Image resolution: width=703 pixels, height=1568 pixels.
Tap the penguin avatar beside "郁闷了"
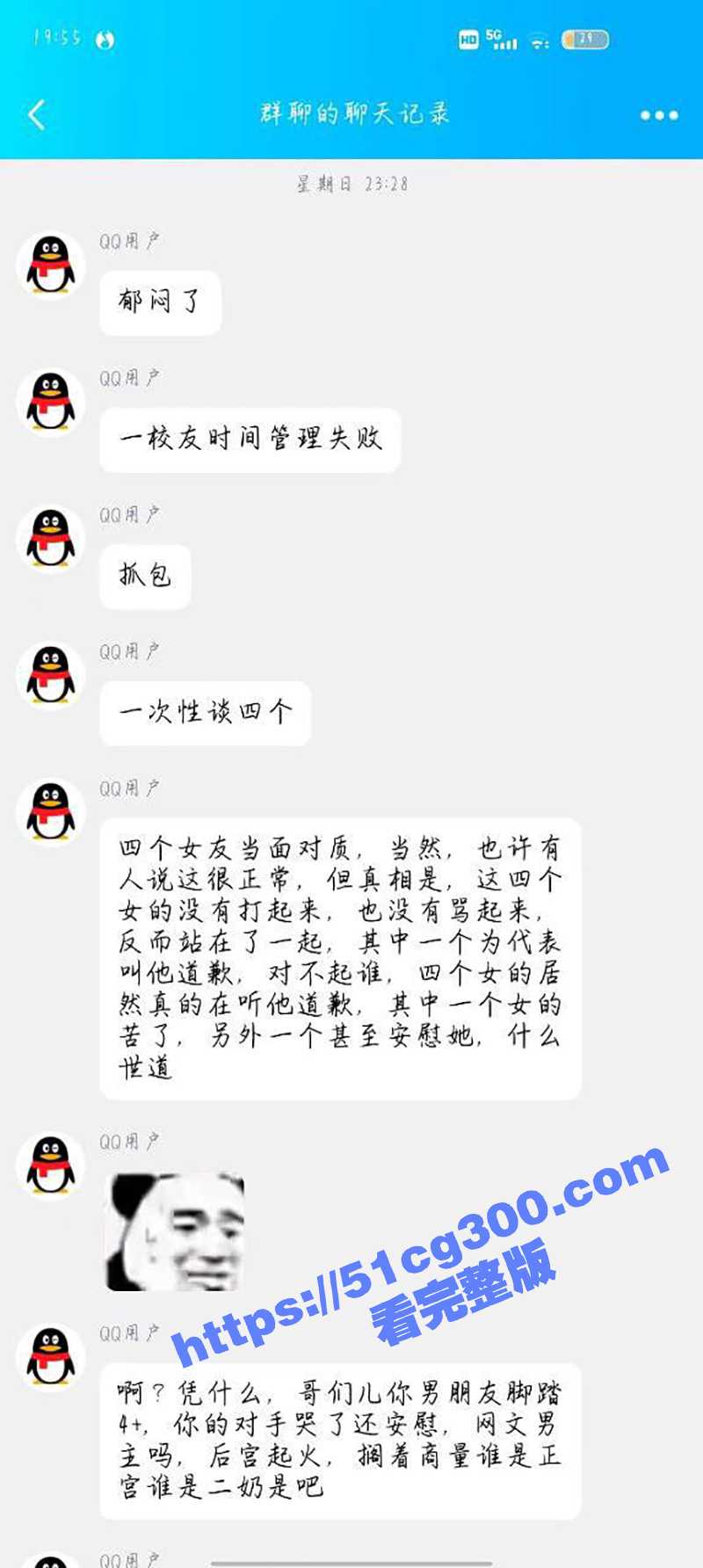click(x=51, y=265)
